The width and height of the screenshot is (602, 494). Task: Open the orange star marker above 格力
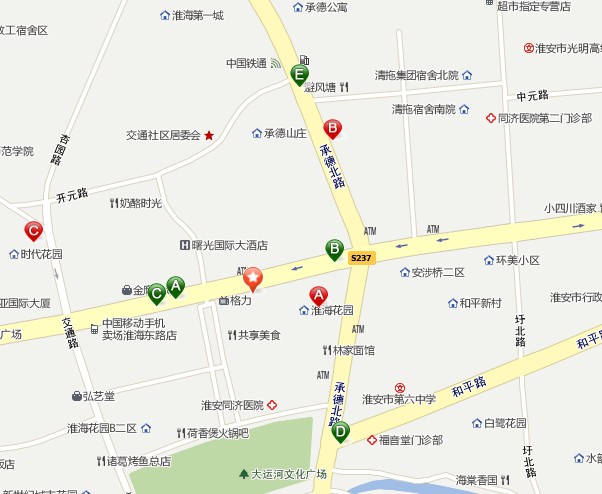coord(254,278)
